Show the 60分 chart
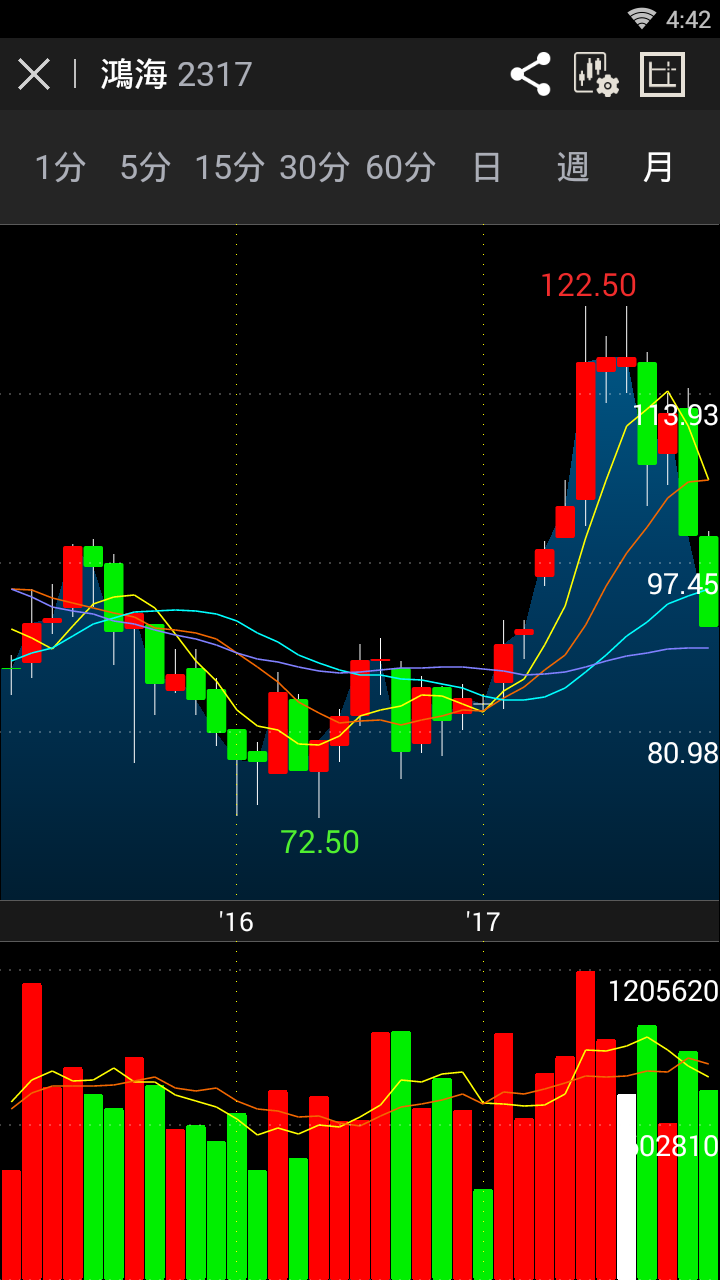Image resolution: width=720 pixels, height=1280 pixels. click(x=400, y=167)
